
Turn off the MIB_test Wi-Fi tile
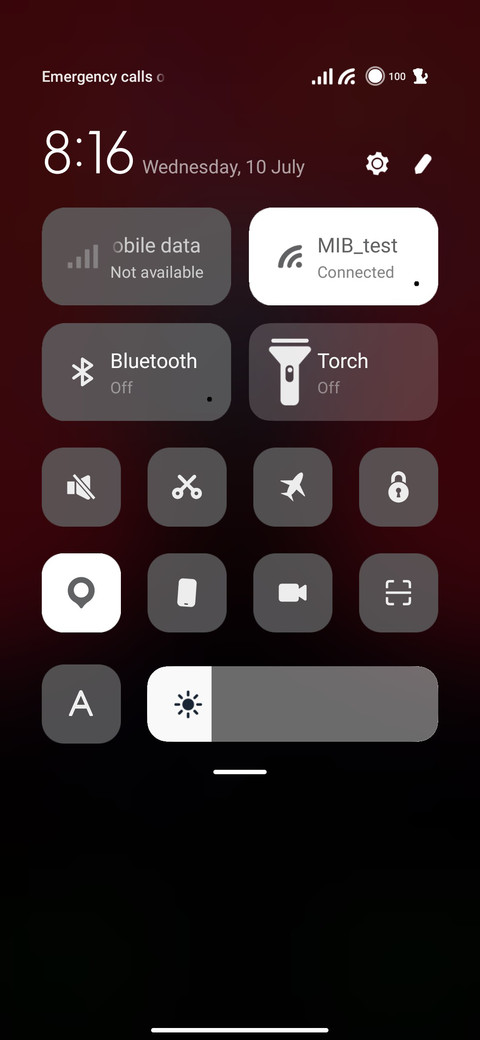coord(343,257)
